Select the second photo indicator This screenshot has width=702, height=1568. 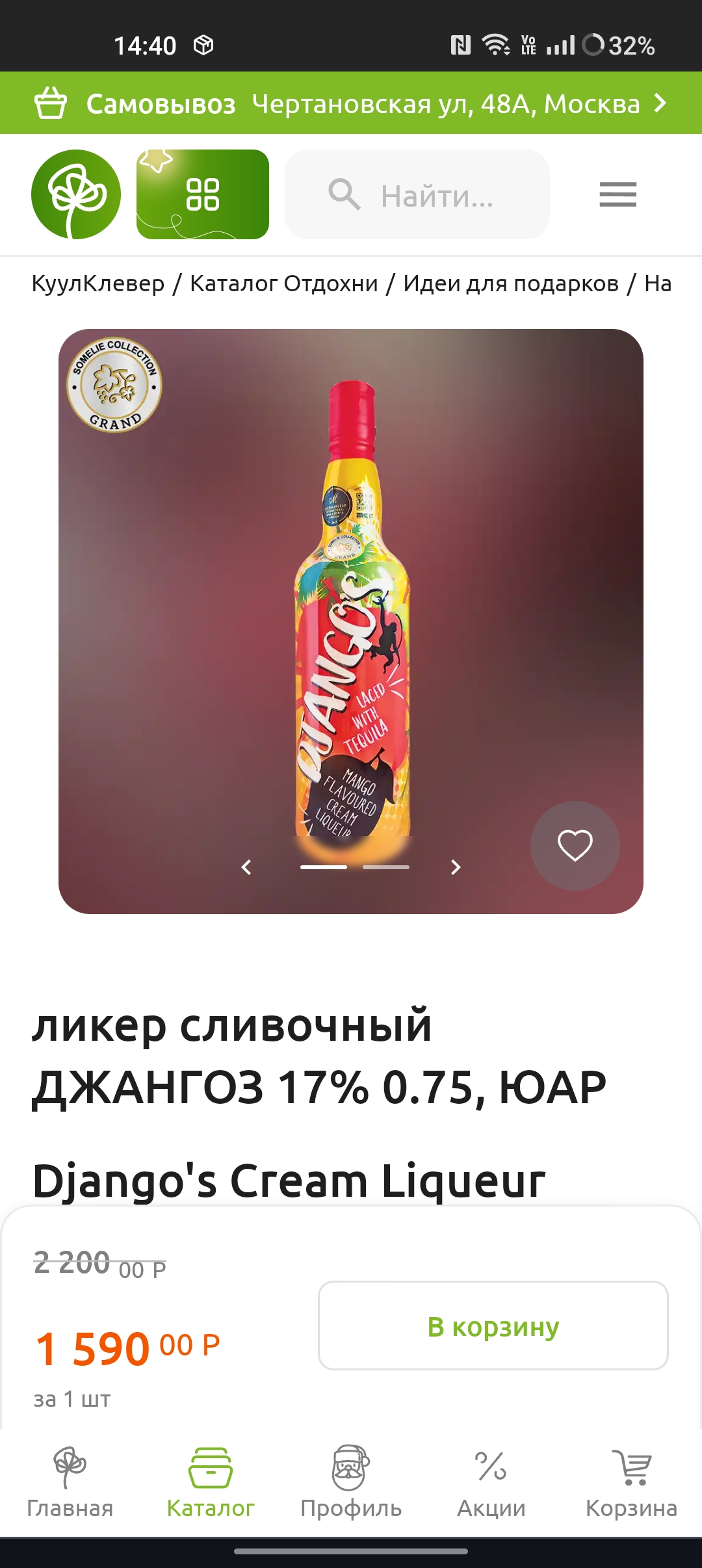(386, 867)
